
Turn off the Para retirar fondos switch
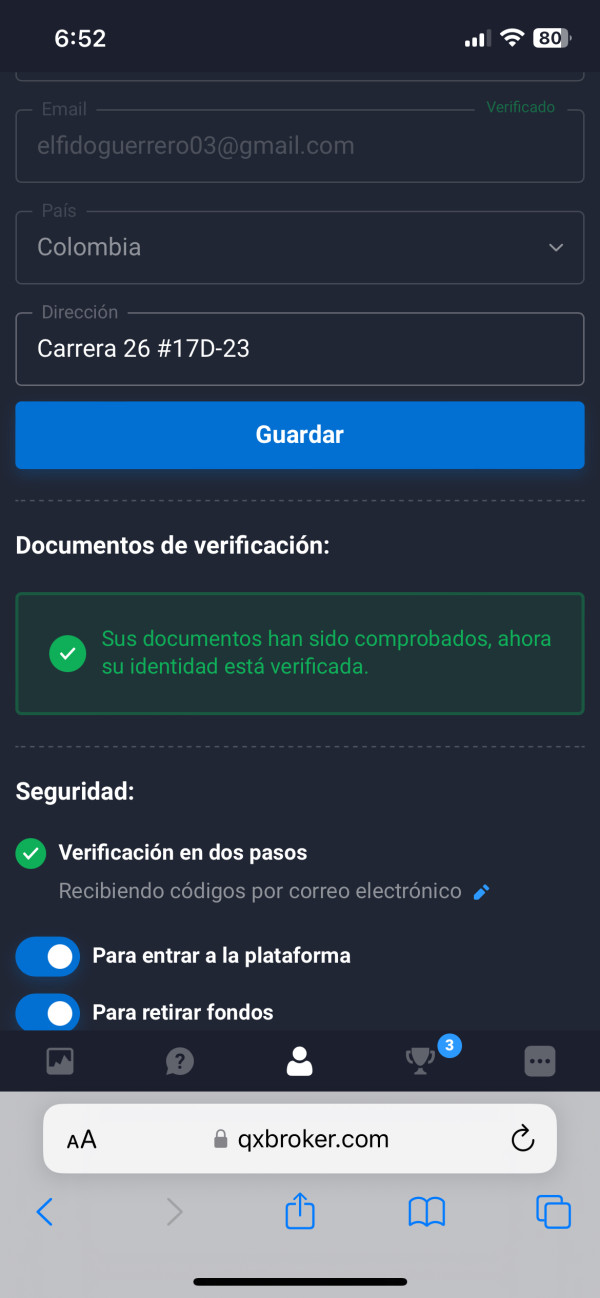47,1012
